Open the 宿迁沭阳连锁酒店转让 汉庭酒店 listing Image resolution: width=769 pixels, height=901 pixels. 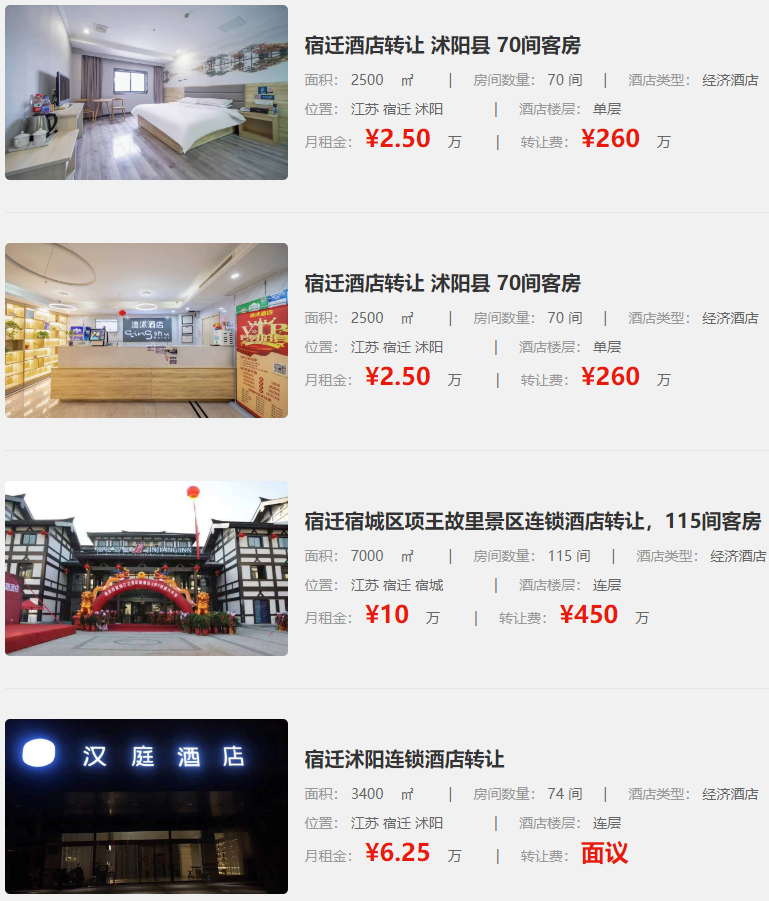[x=404, y=760]
